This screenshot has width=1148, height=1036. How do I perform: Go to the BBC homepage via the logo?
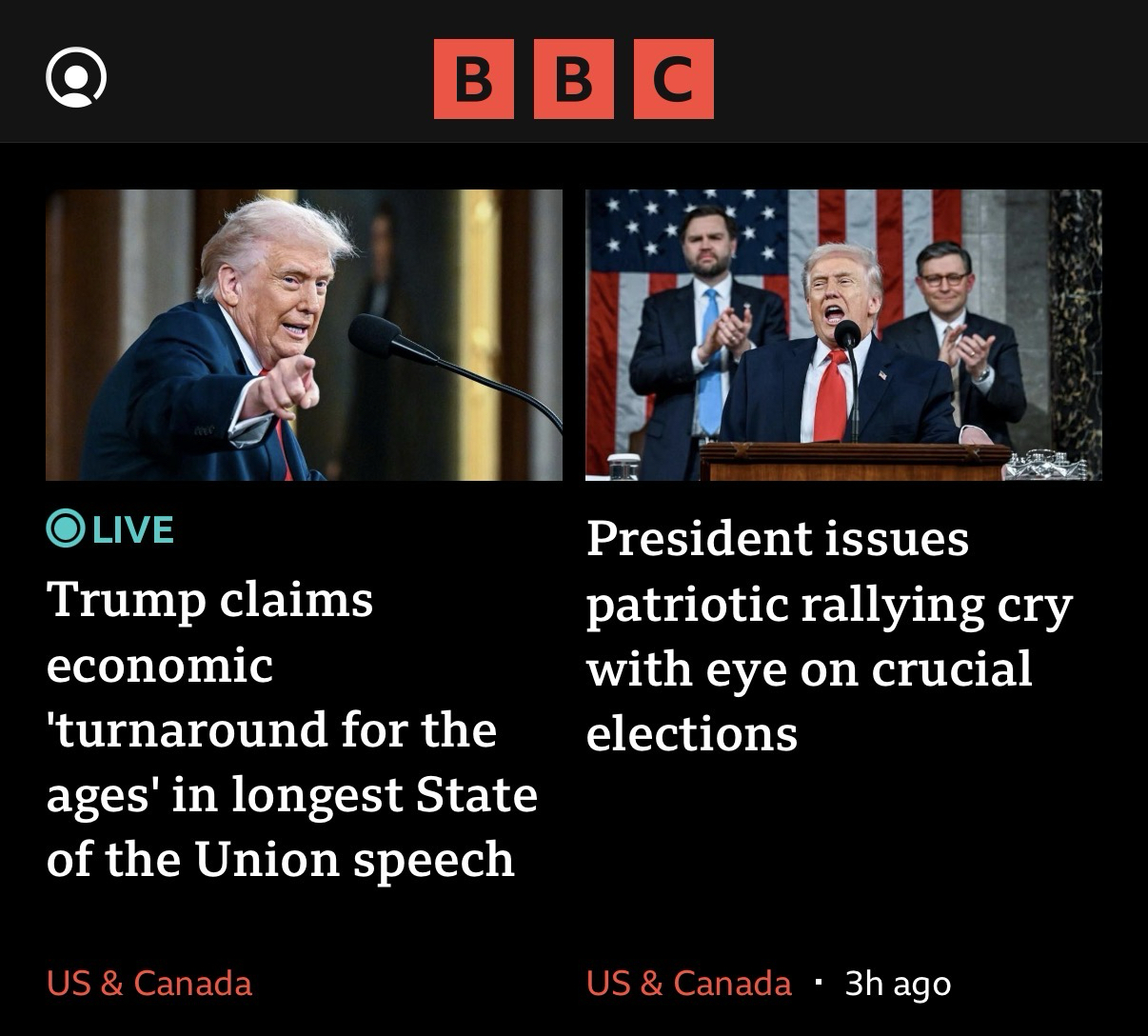coord(573,78)
